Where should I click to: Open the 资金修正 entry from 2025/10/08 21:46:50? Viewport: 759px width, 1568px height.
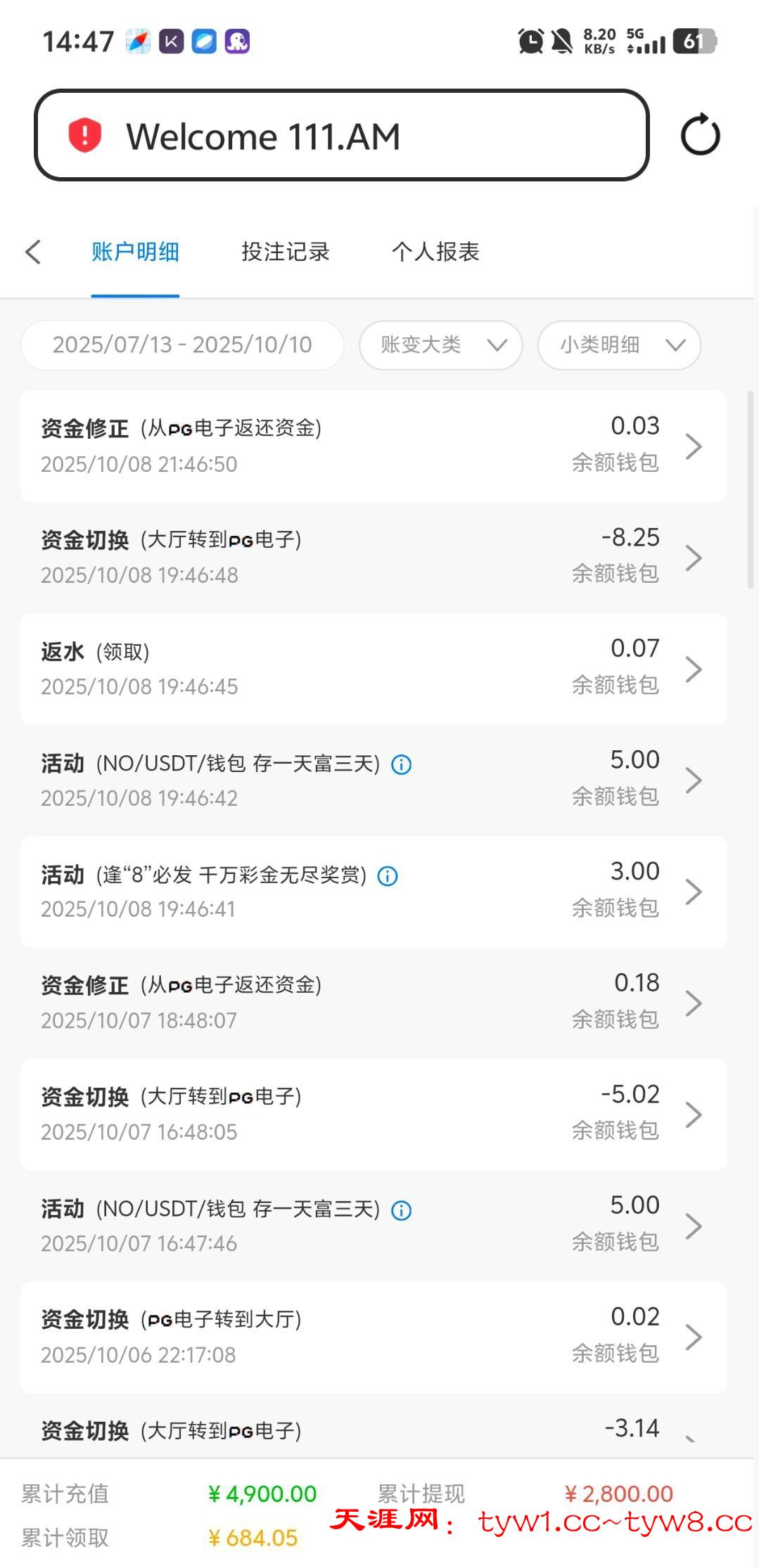click(x=373, y=446)
